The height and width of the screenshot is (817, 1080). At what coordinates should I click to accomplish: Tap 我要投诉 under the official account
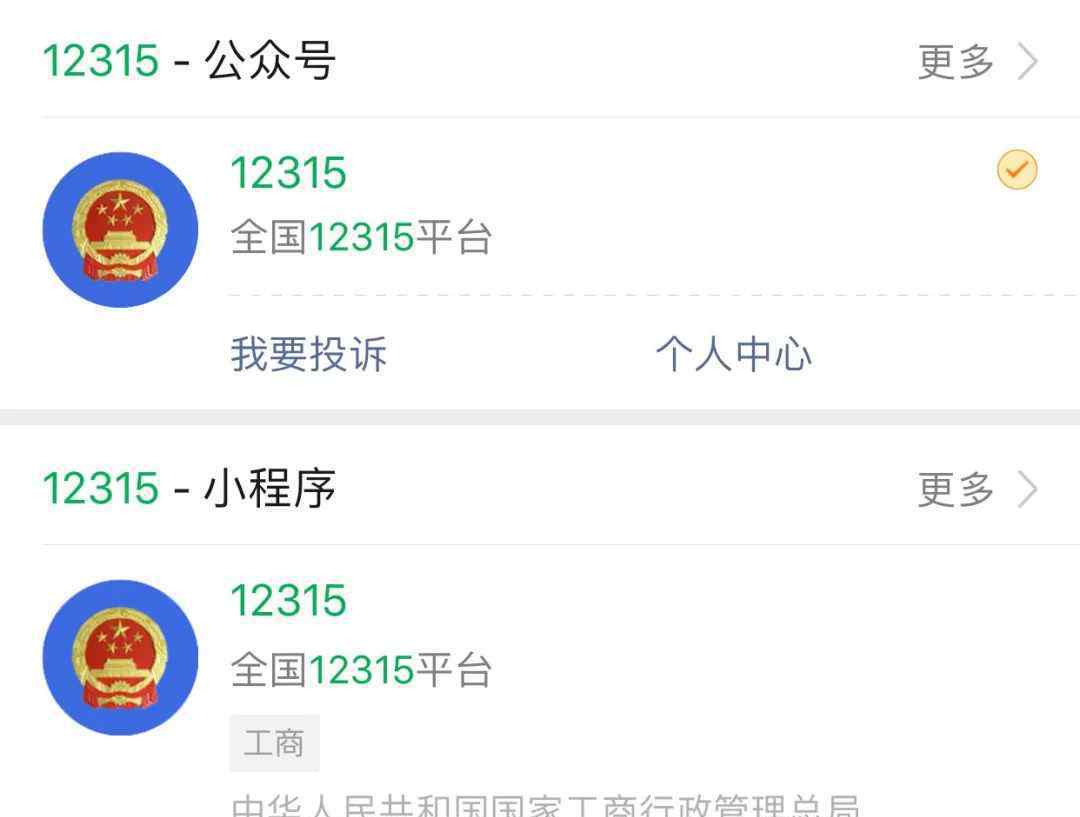coord(309,354)
